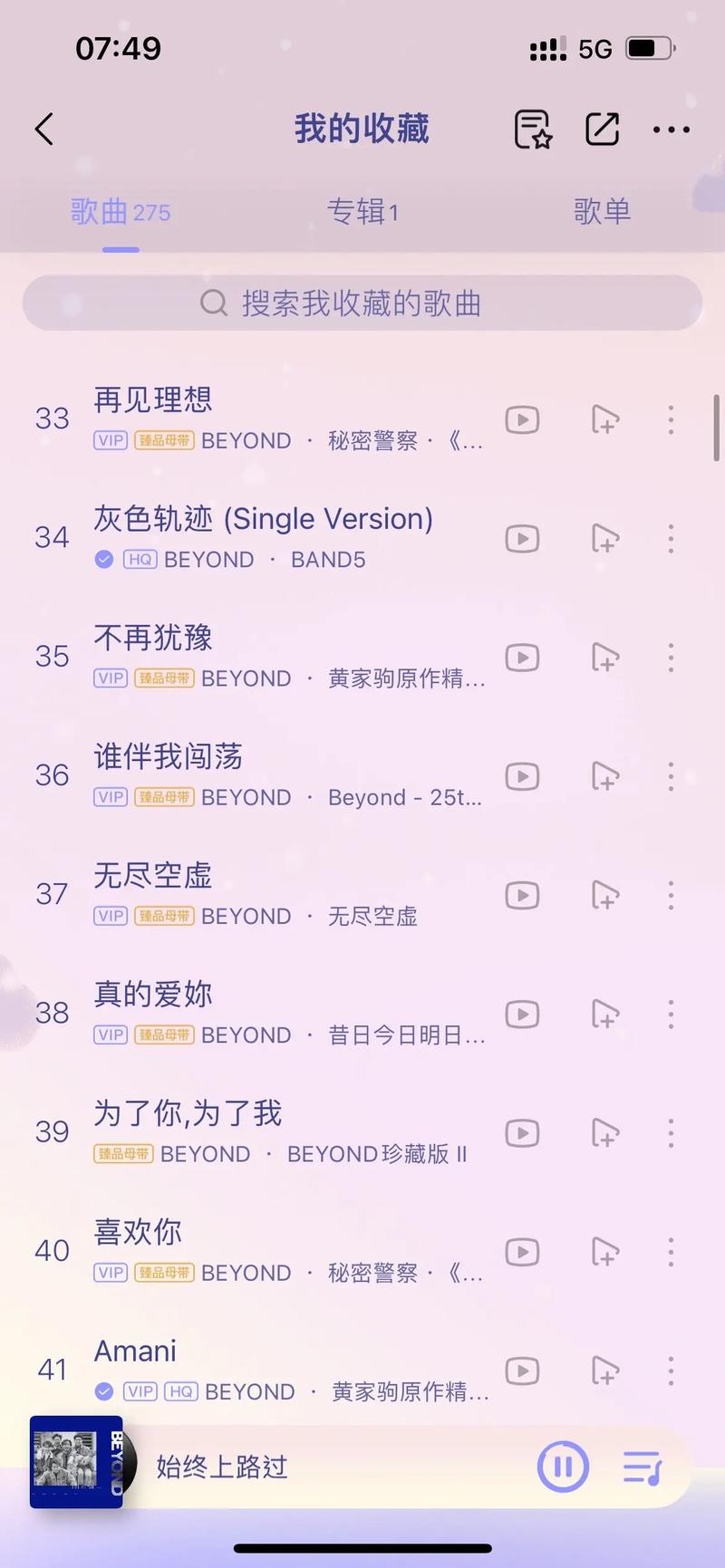Switch to the 专辑 tab
This screenshot has height=1568, width=725.
point(362,212)
